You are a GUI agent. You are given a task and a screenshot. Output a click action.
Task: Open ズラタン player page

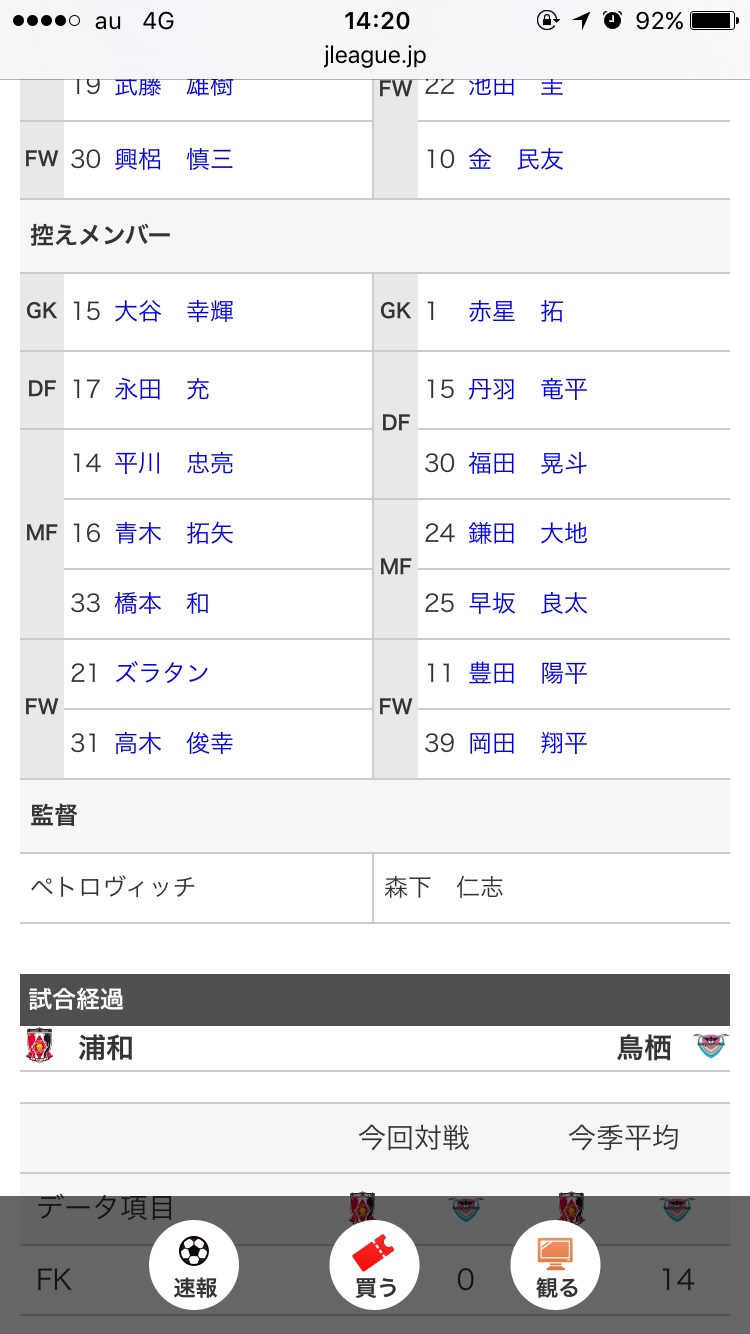pyautogui.click(x=162, y=673)
